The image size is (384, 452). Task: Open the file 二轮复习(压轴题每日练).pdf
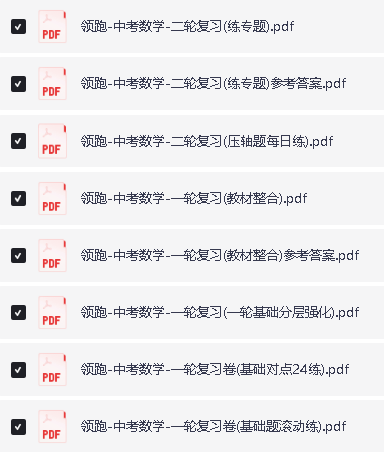pos(207,141)
